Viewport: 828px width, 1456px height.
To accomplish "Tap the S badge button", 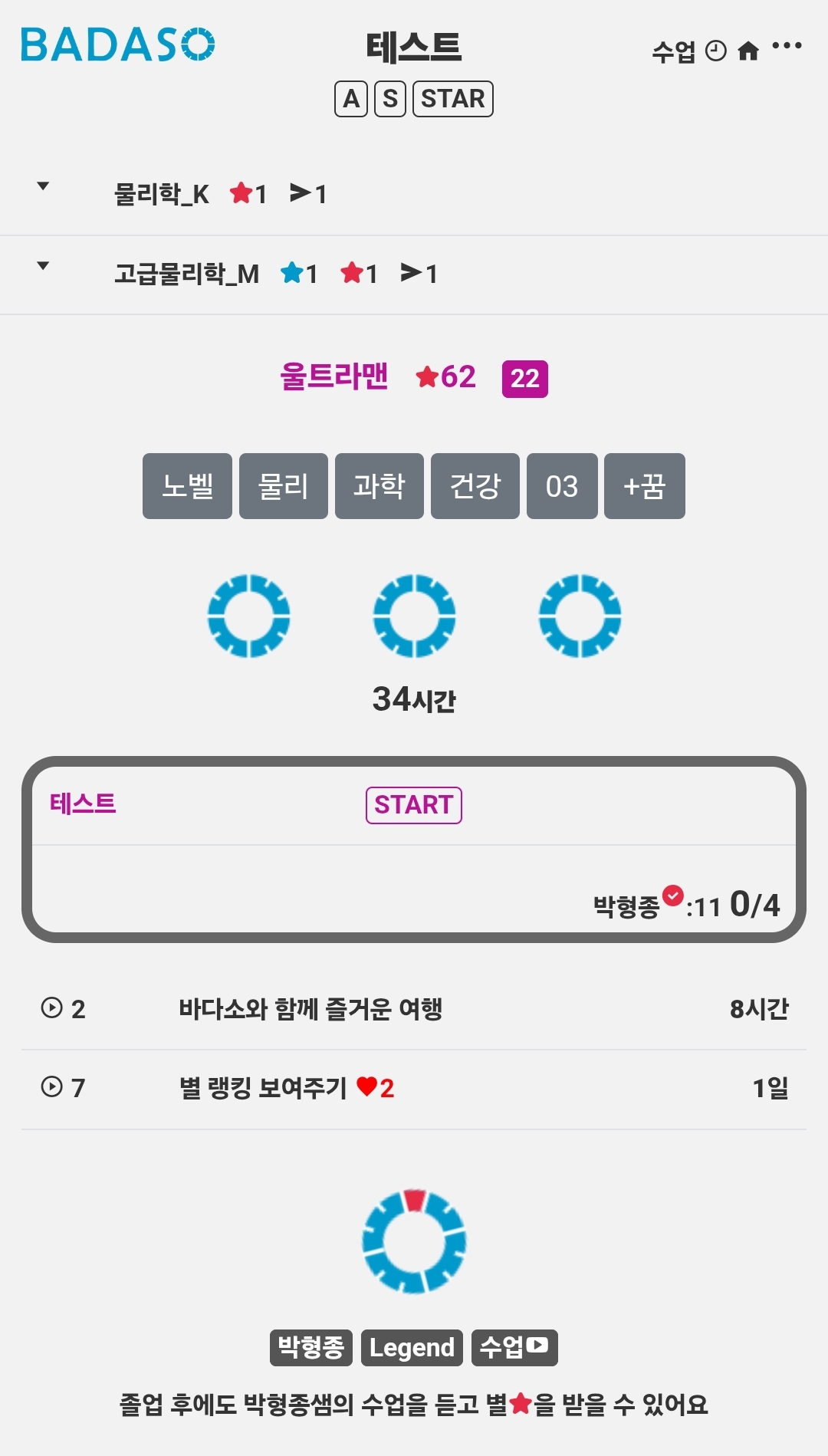I will (390, 99).
